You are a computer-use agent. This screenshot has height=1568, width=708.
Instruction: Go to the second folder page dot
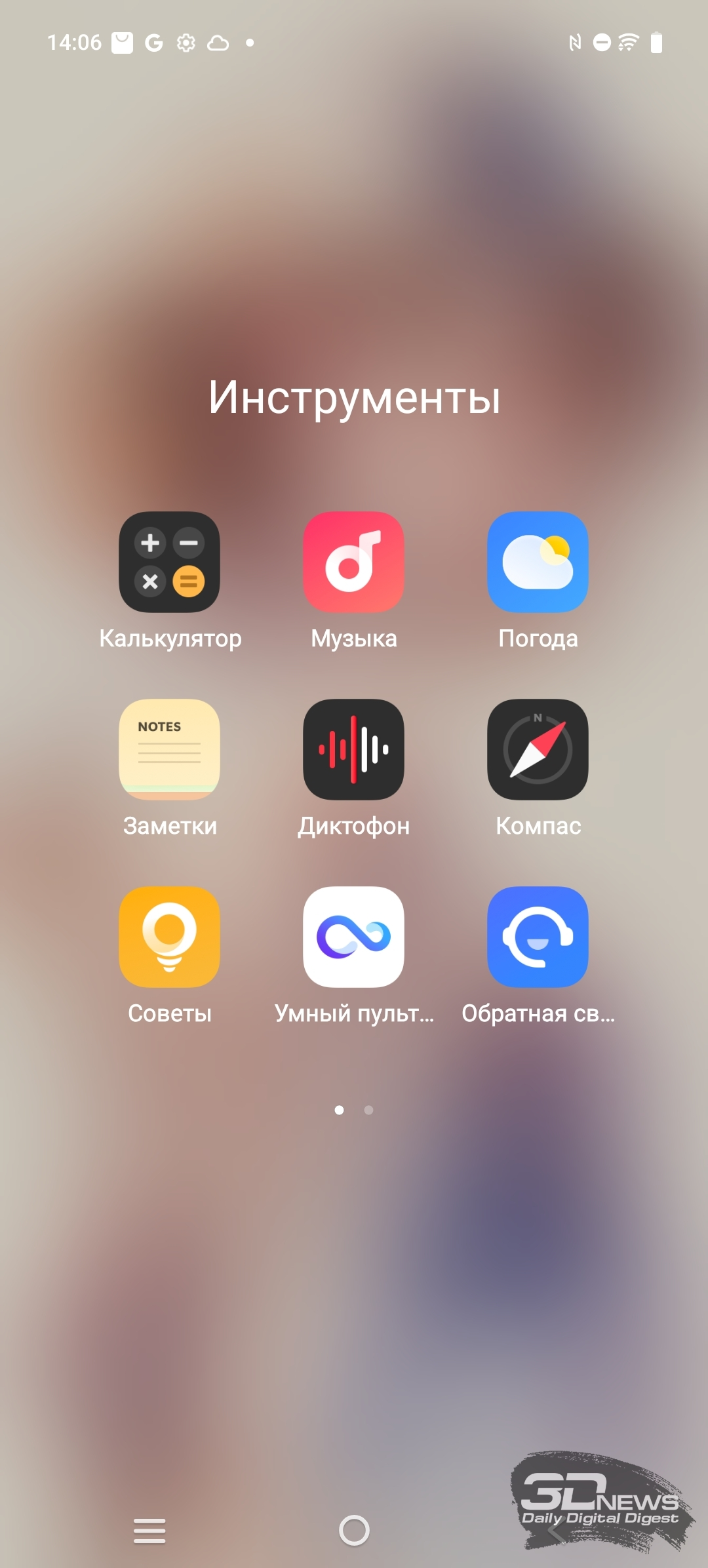point(368,1110)
